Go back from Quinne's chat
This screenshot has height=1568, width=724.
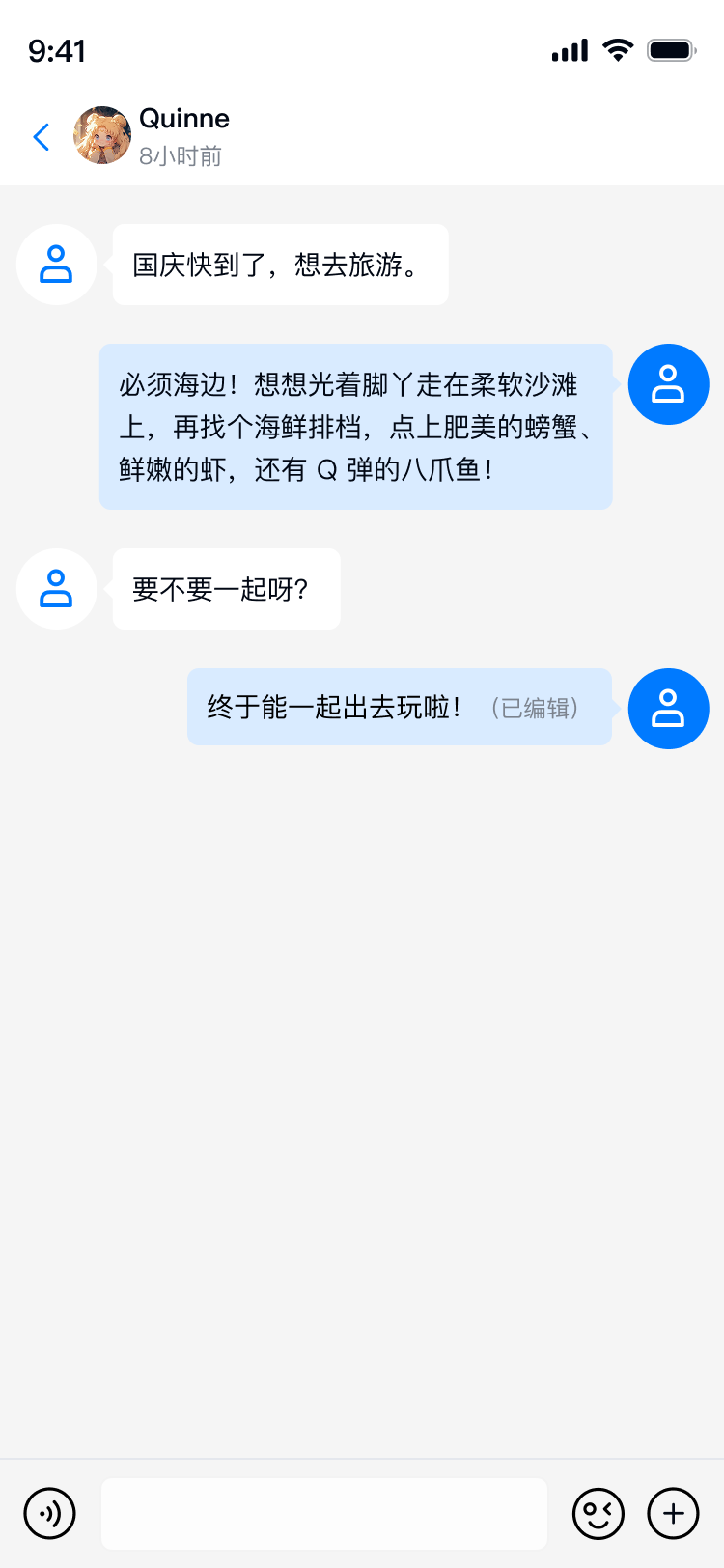point(42,137)
